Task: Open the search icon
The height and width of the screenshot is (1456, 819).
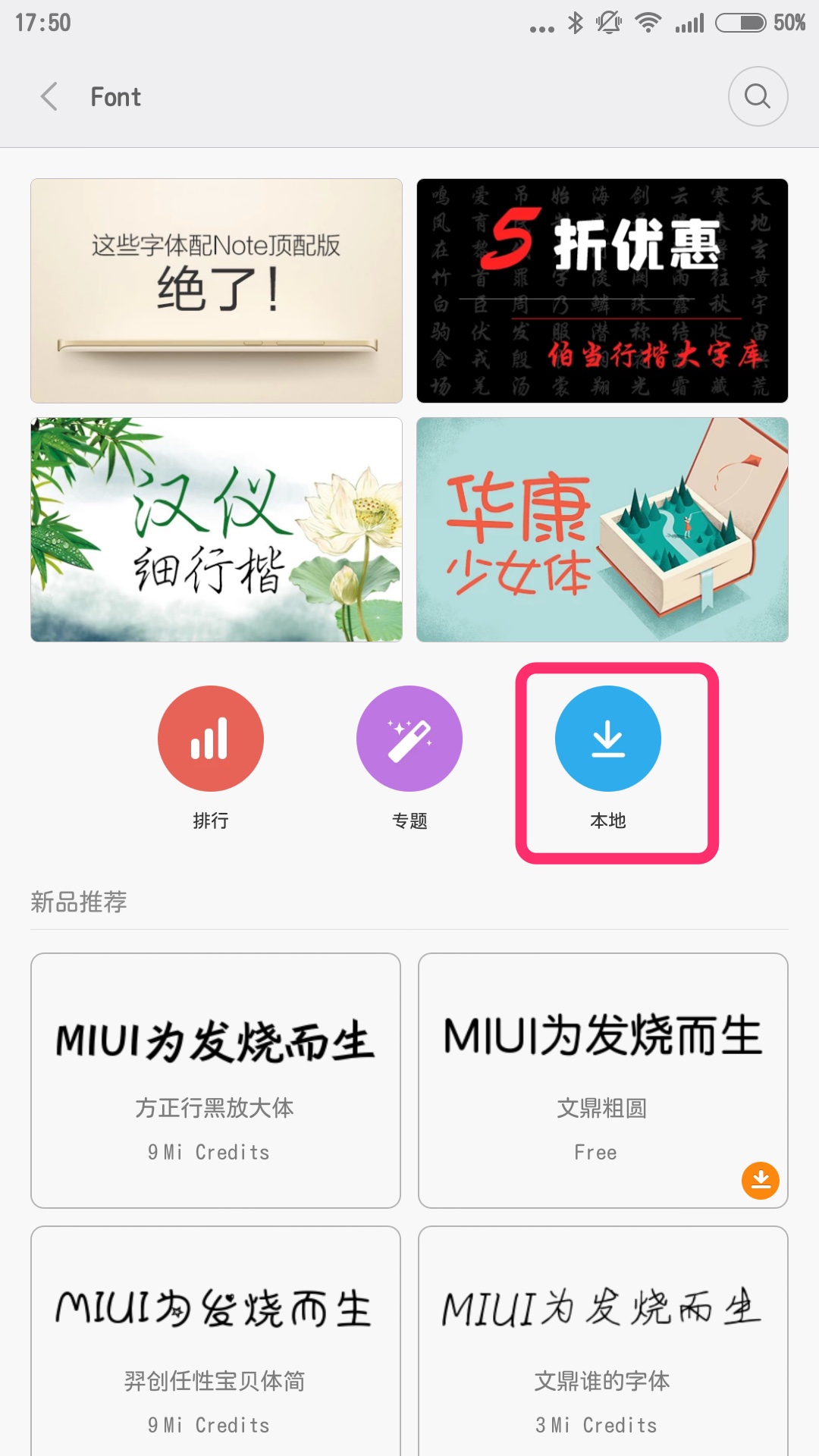Action: (x=758, y=96)
